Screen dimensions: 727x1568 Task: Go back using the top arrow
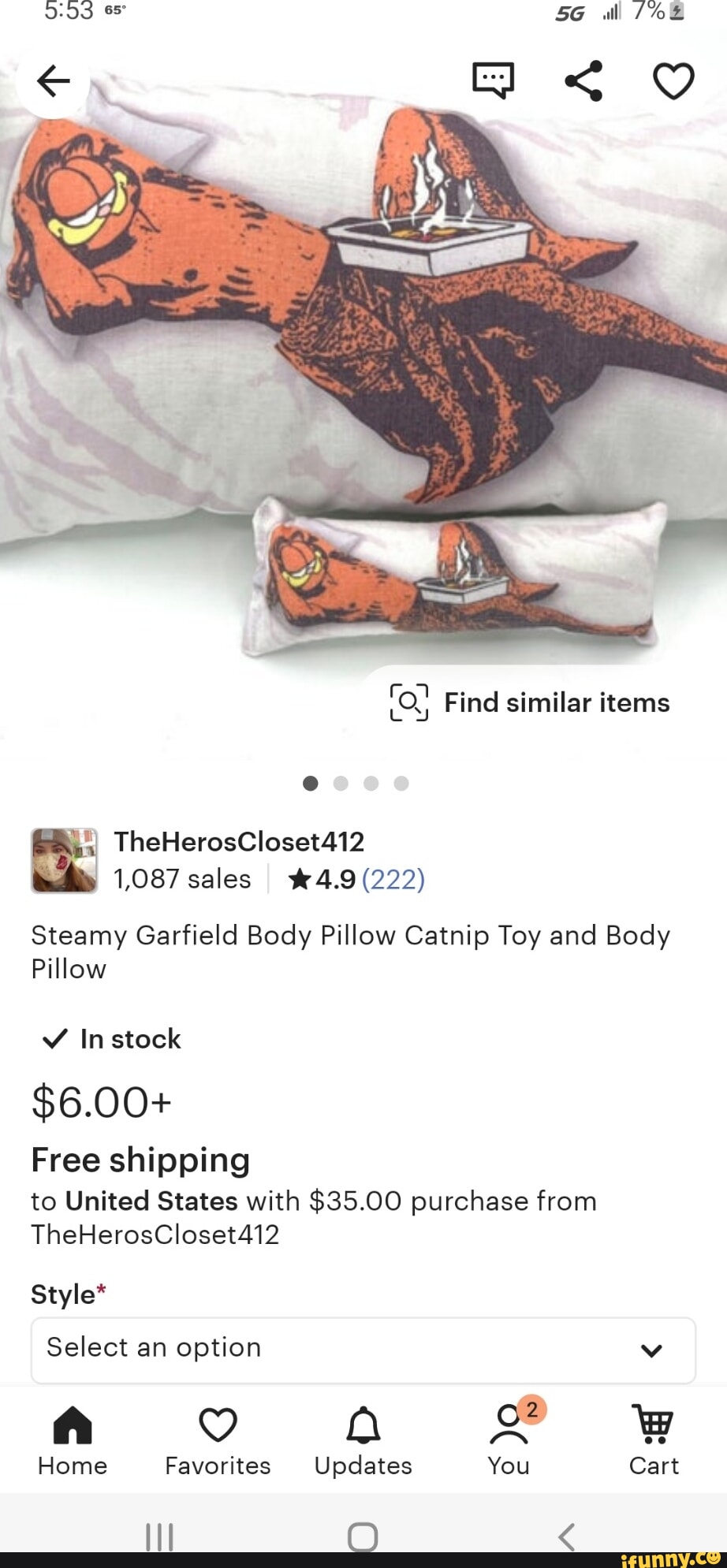point(53,80)
